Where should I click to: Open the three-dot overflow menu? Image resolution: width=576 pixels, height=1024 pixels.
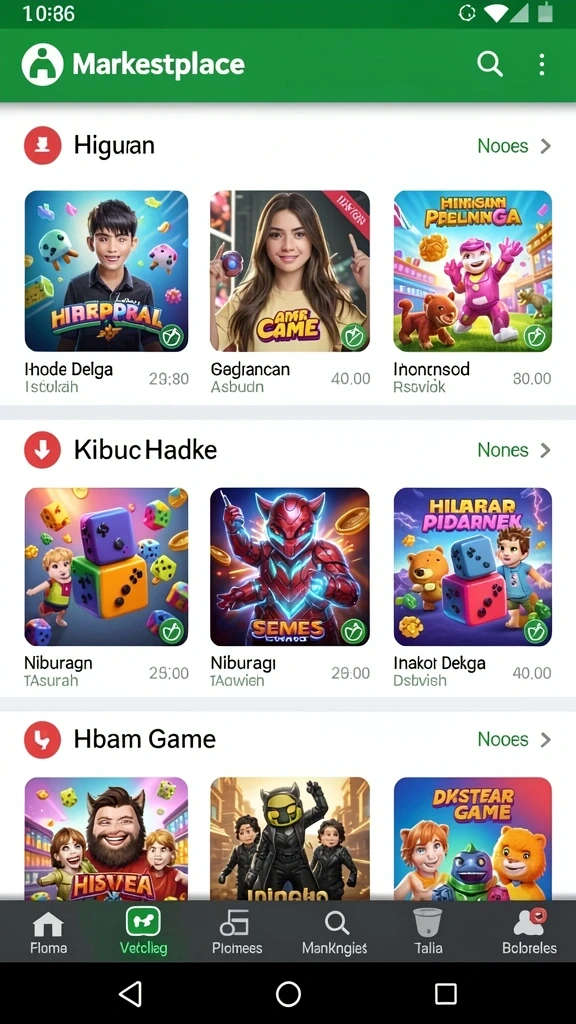coord(541,64)
